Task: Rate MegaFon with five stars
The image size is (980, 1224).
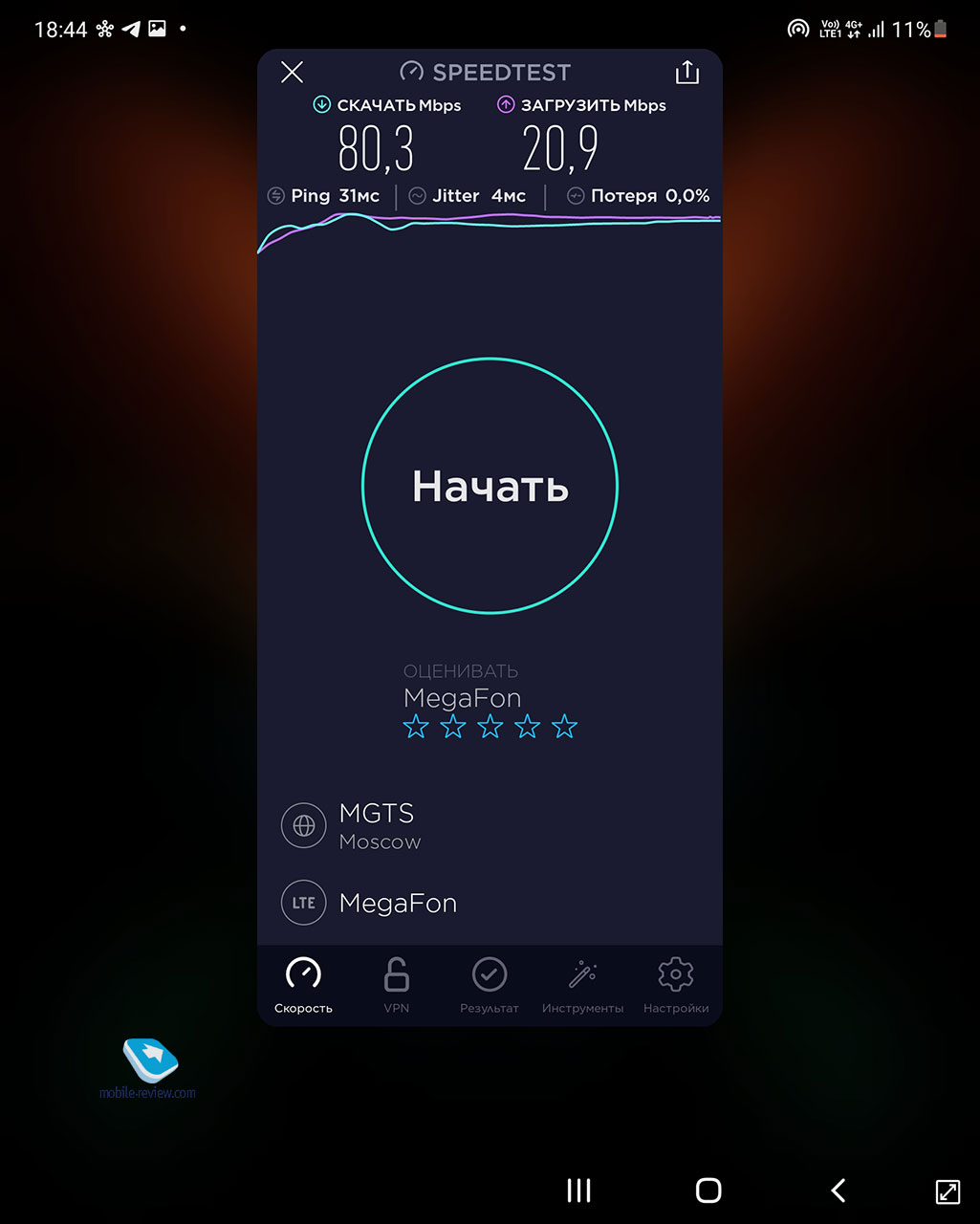Action: (x=565, y=727)
